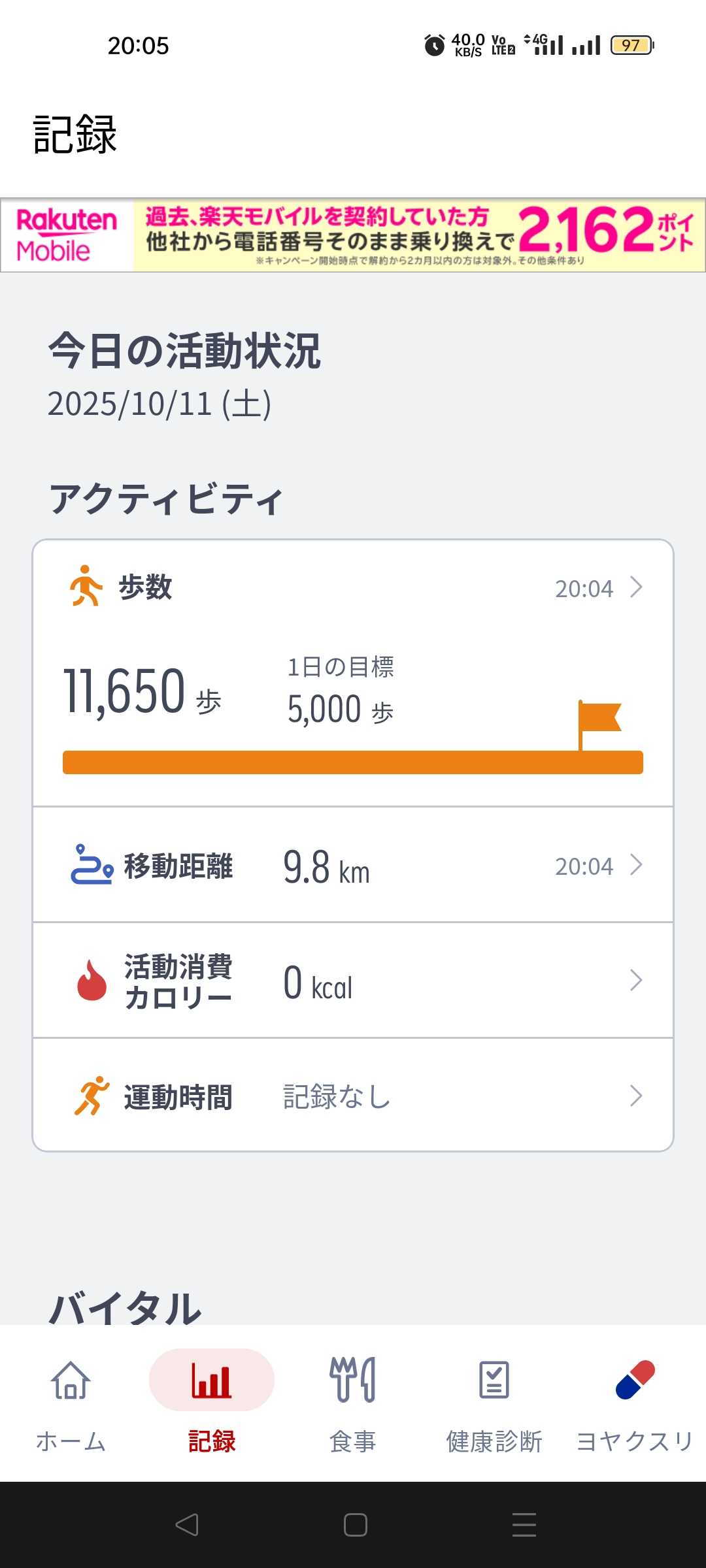The height and width of the screenshot is (1568, 706).
Task: View 活動消費カロリー calorie details
Action: point(353,981)
